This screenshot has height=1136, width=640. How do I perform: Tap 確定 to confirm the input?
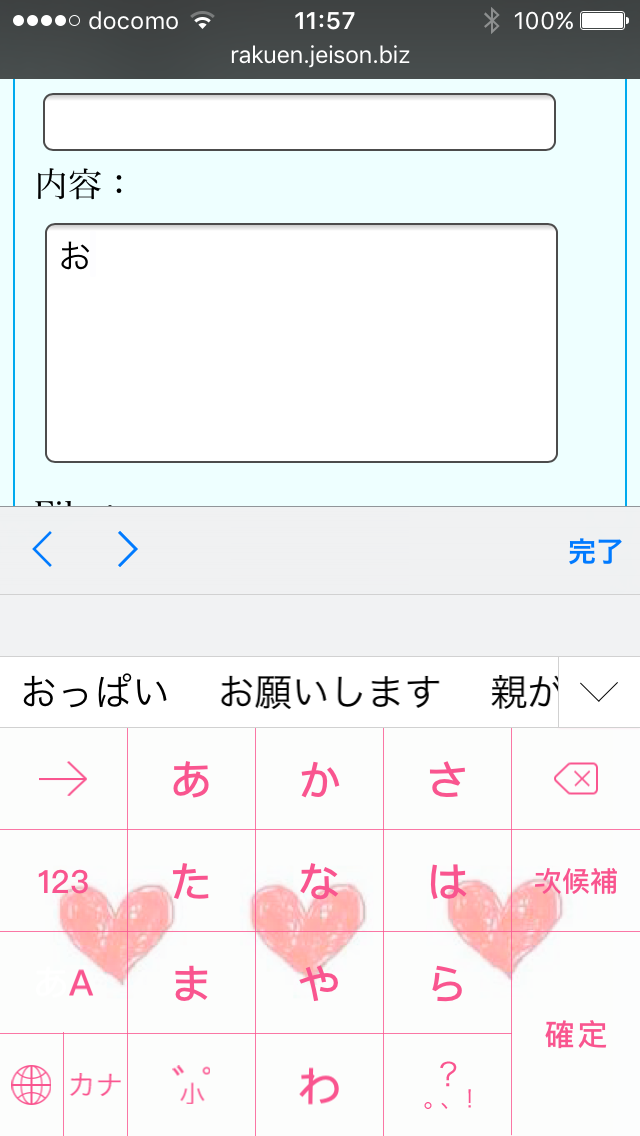pos(575,1035)
